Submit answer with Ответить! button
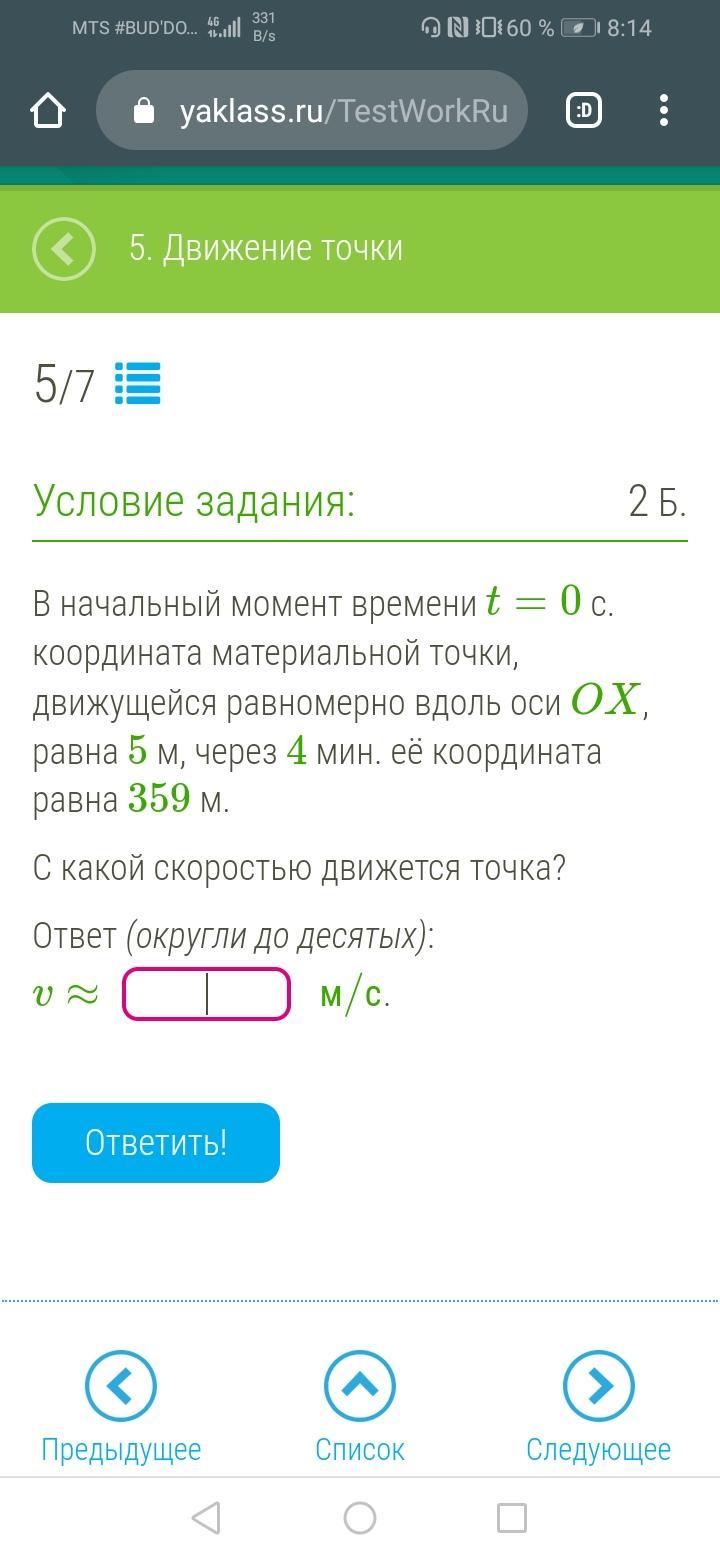The width and height of the screenshot is (720, 1560). 156,1142
